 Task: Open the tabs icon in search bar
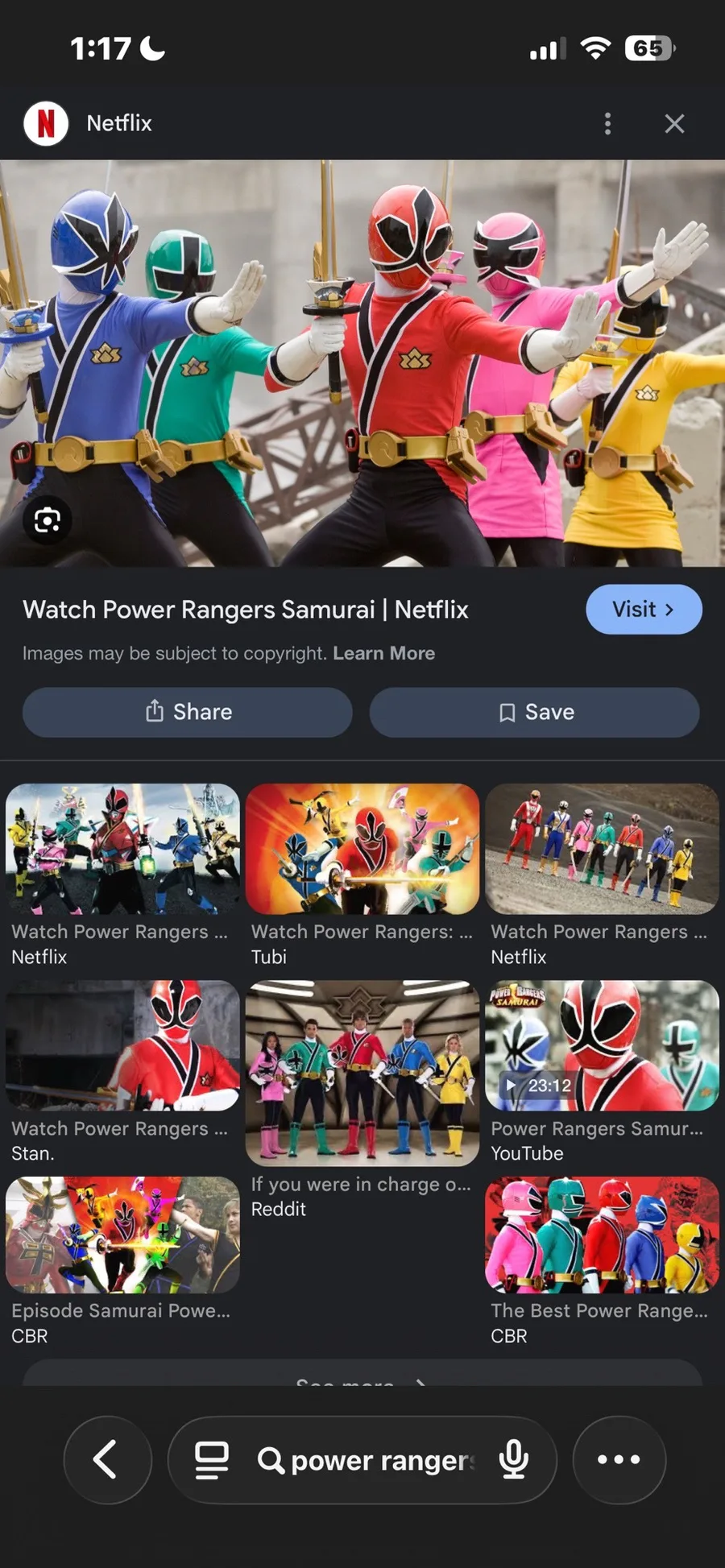212,1460
